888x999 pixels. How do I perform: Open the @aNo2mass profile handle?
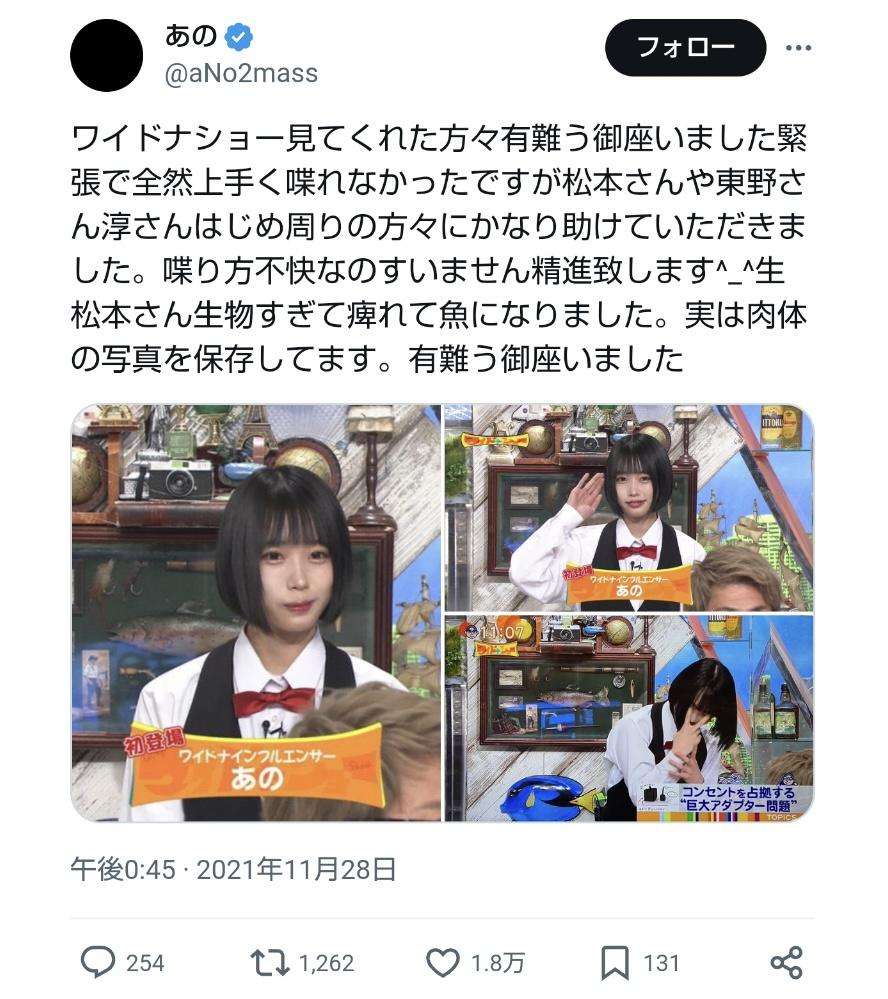click(x=240, y=73)
